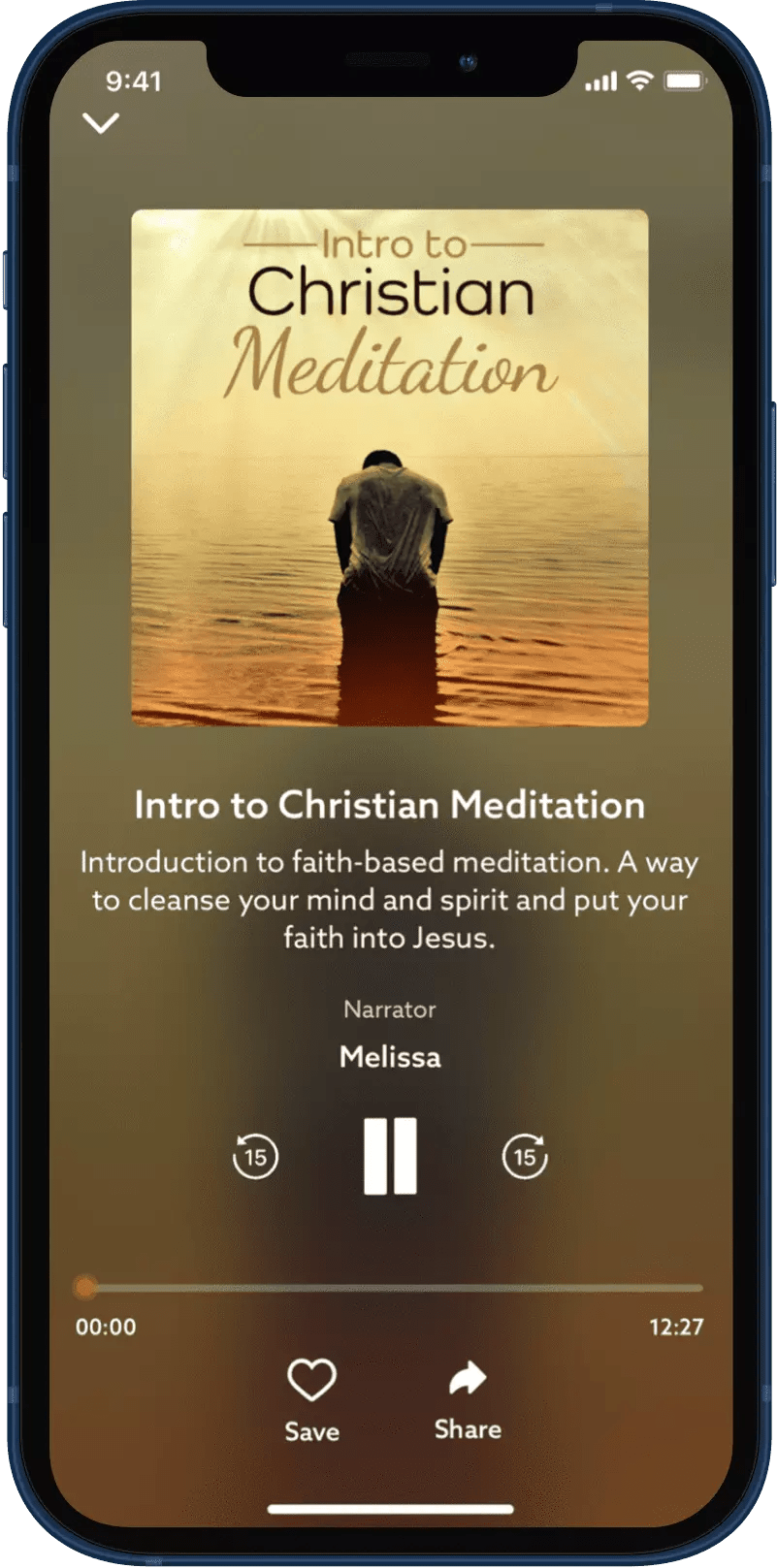Tap the Narrator label above Melissa
The height and width of the screenshot is (1568, 777).
coord(390,1008)
